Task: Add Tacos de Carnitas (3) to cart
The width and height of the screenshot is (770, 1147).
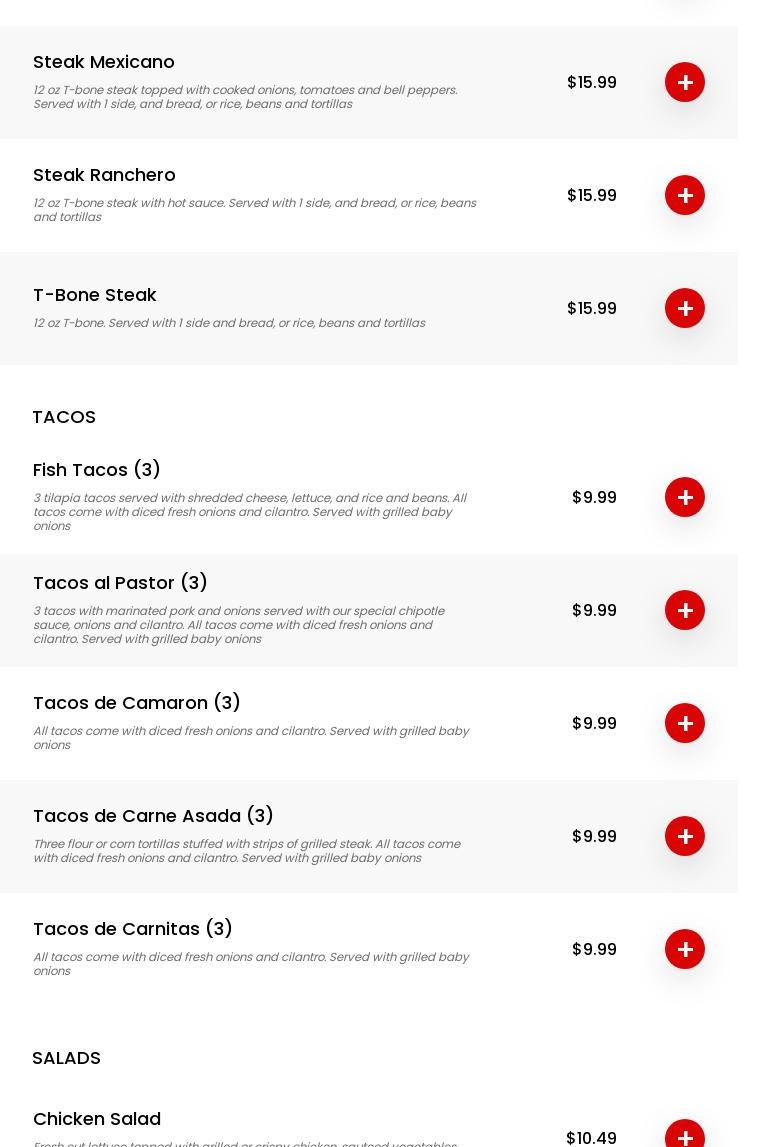Action: tap(685, 949)
